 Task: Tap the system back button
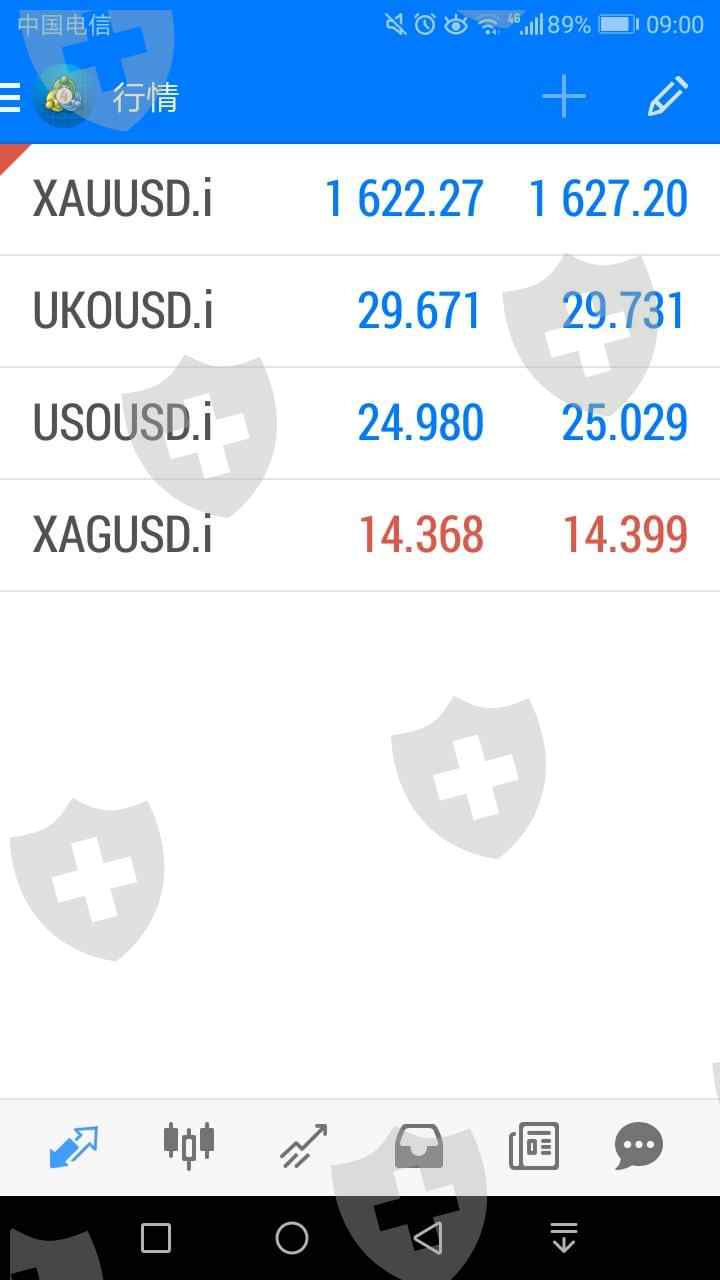click(428, 1238)
